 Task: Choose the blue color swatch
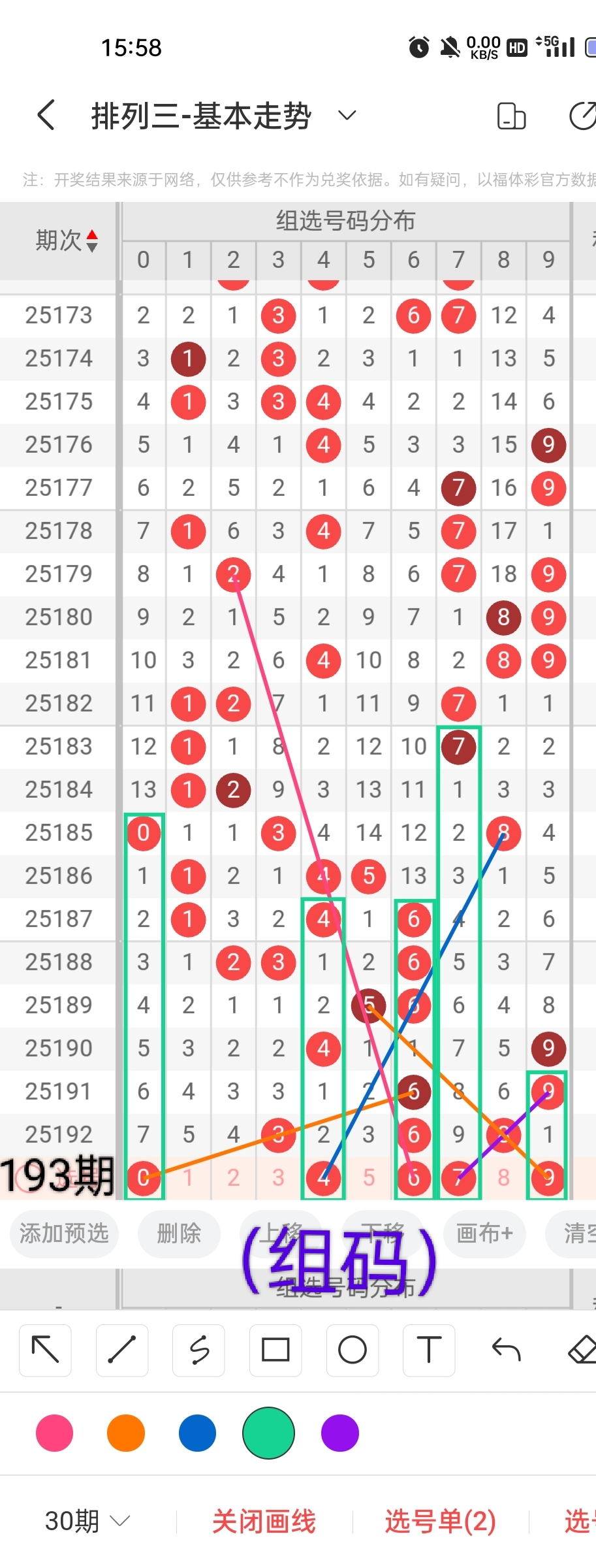coord(197,1433)
